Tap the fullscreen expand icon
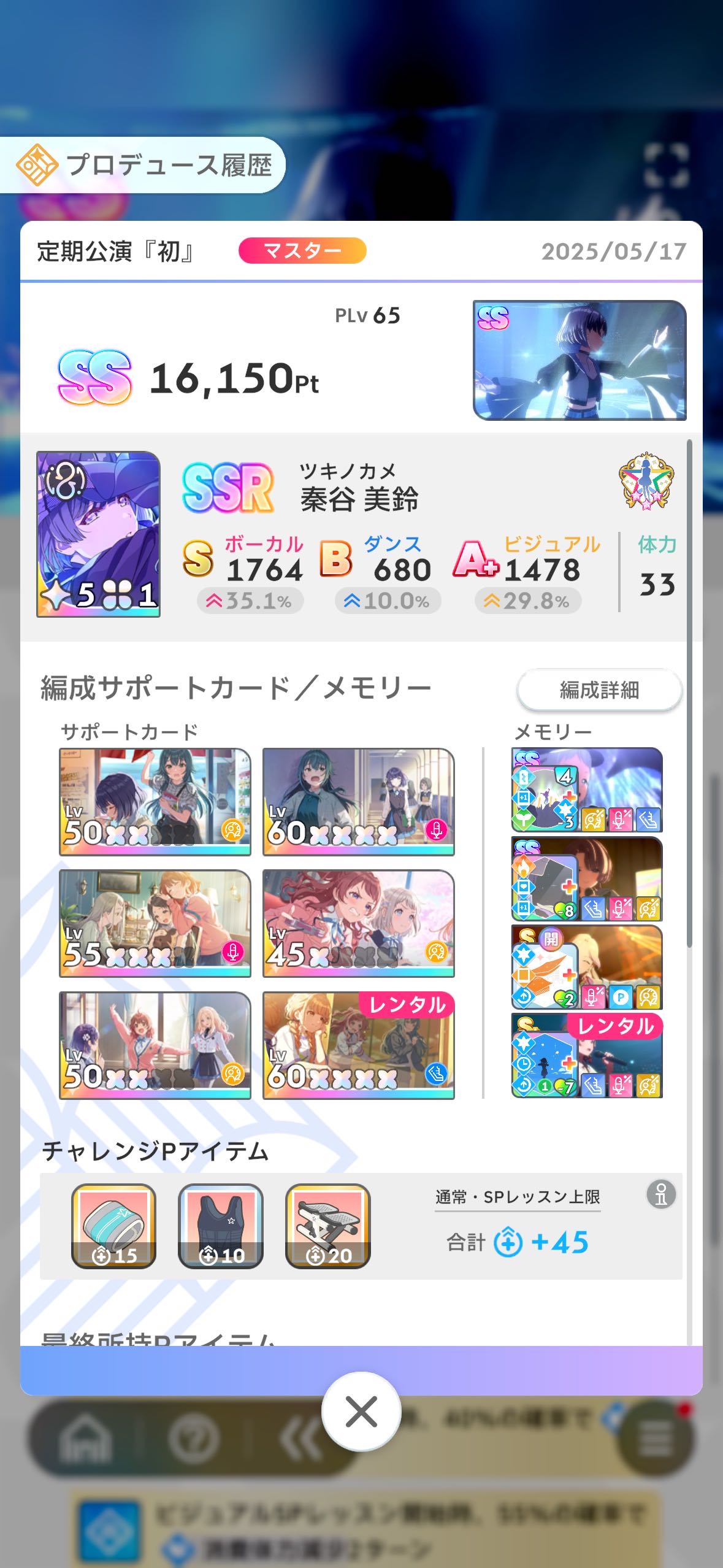The height and width of the screenshot is (1568, 723). click(666, 166)
